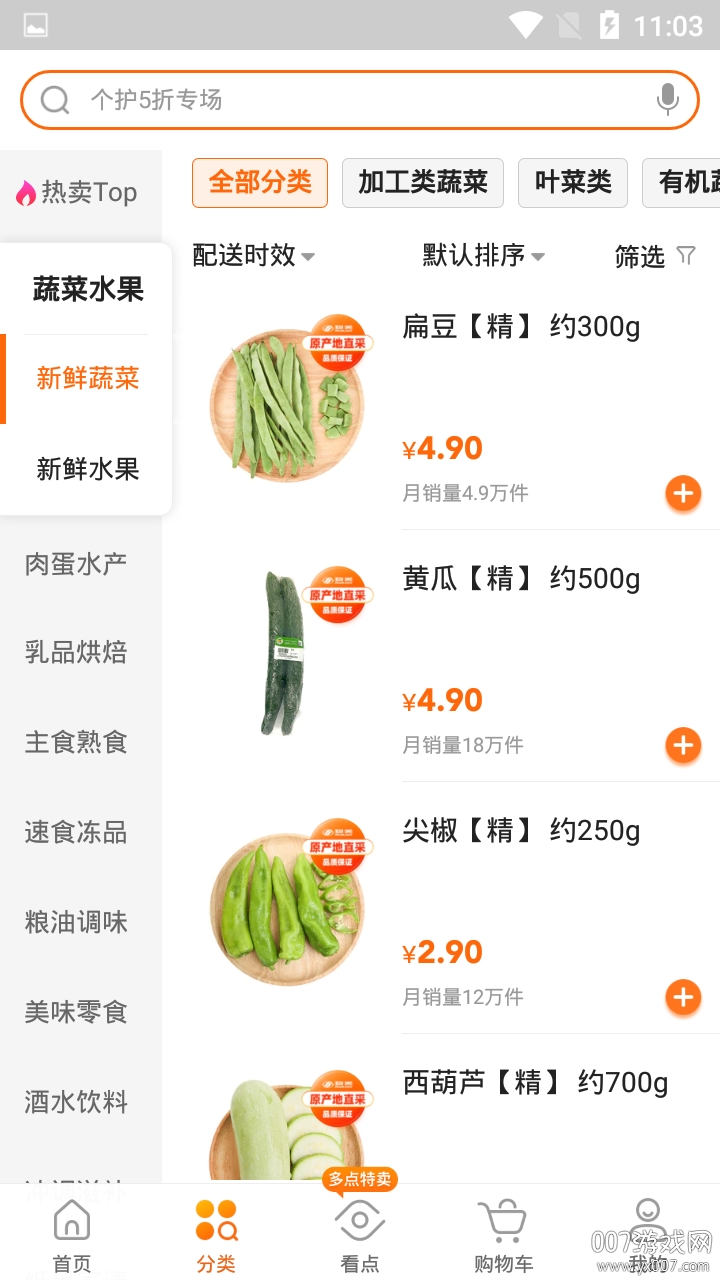This screenshot has height=1280, width=720.
Task: Choose the 加工类蔬菜 filter chip
Action: 423,182
